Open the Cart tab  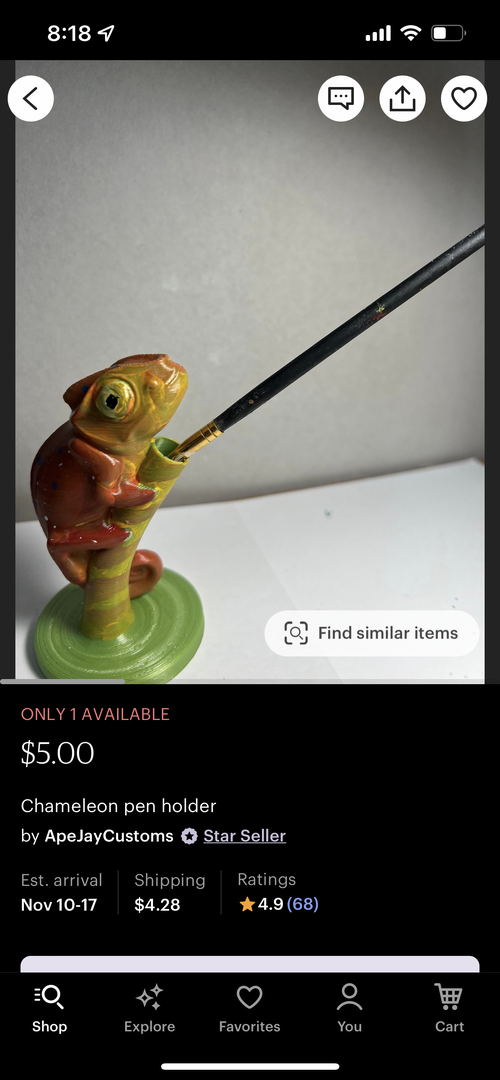click(x=449, y=1008)
